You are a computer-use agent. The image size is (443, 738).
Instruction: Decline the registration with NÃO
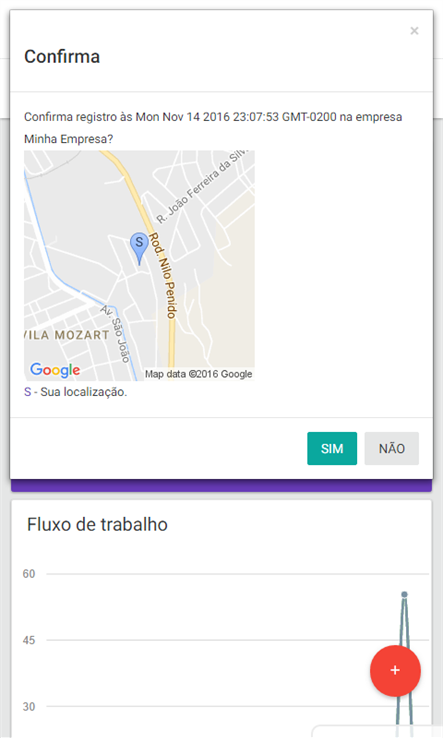click(x=392, y=449)
